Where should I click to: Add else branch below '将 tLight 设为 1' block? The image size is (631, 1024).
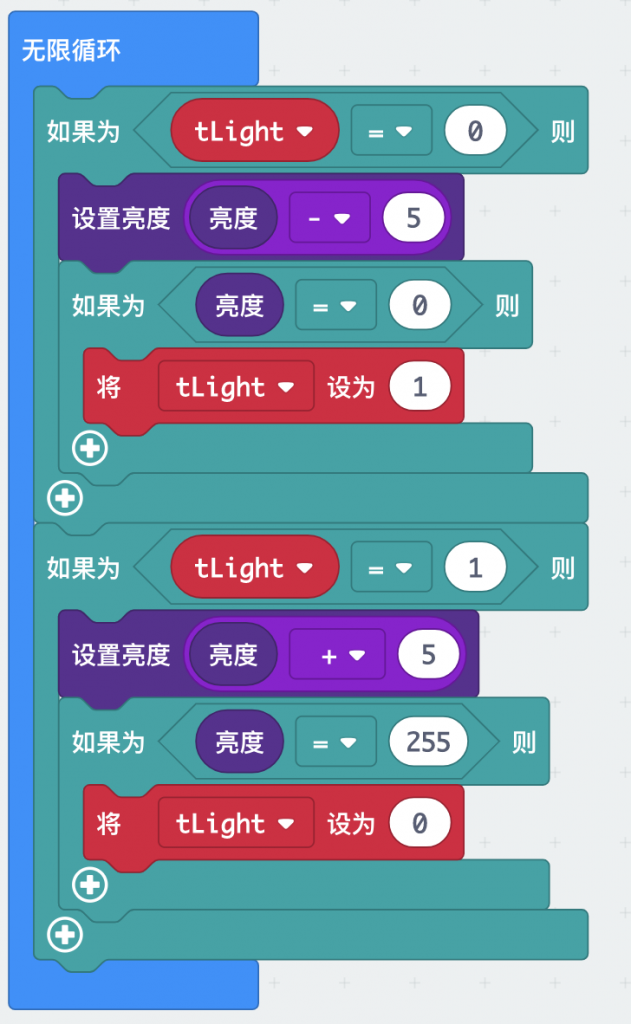[x=90, y=448]
